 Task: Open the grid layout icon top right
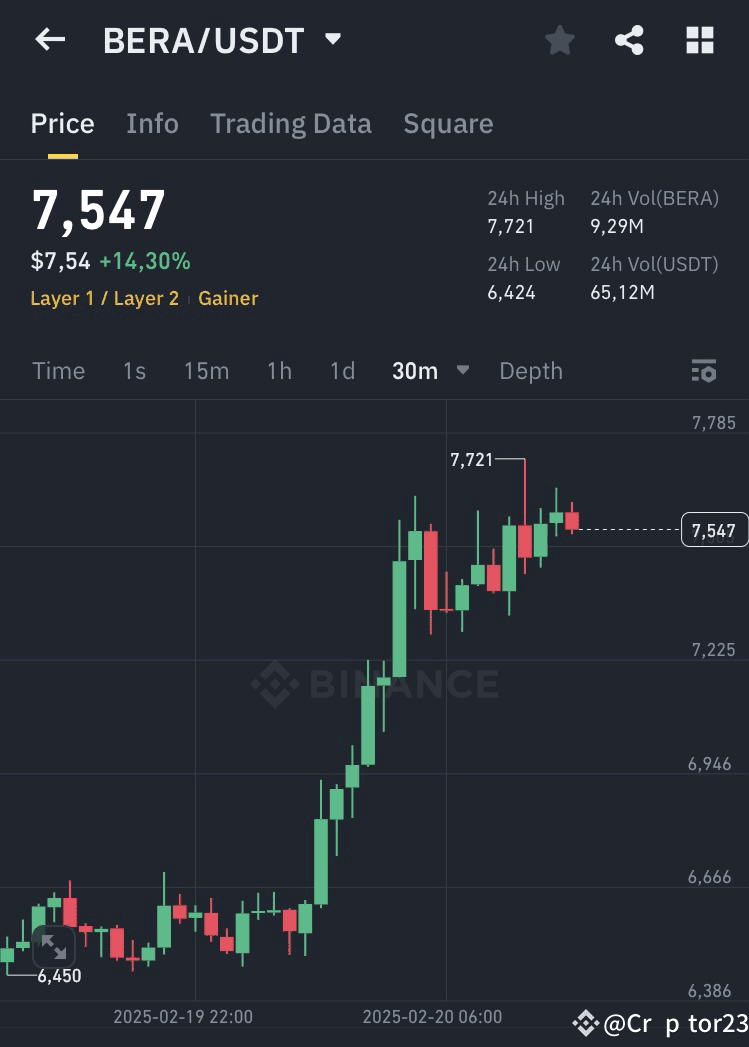(x=699, y=40)
